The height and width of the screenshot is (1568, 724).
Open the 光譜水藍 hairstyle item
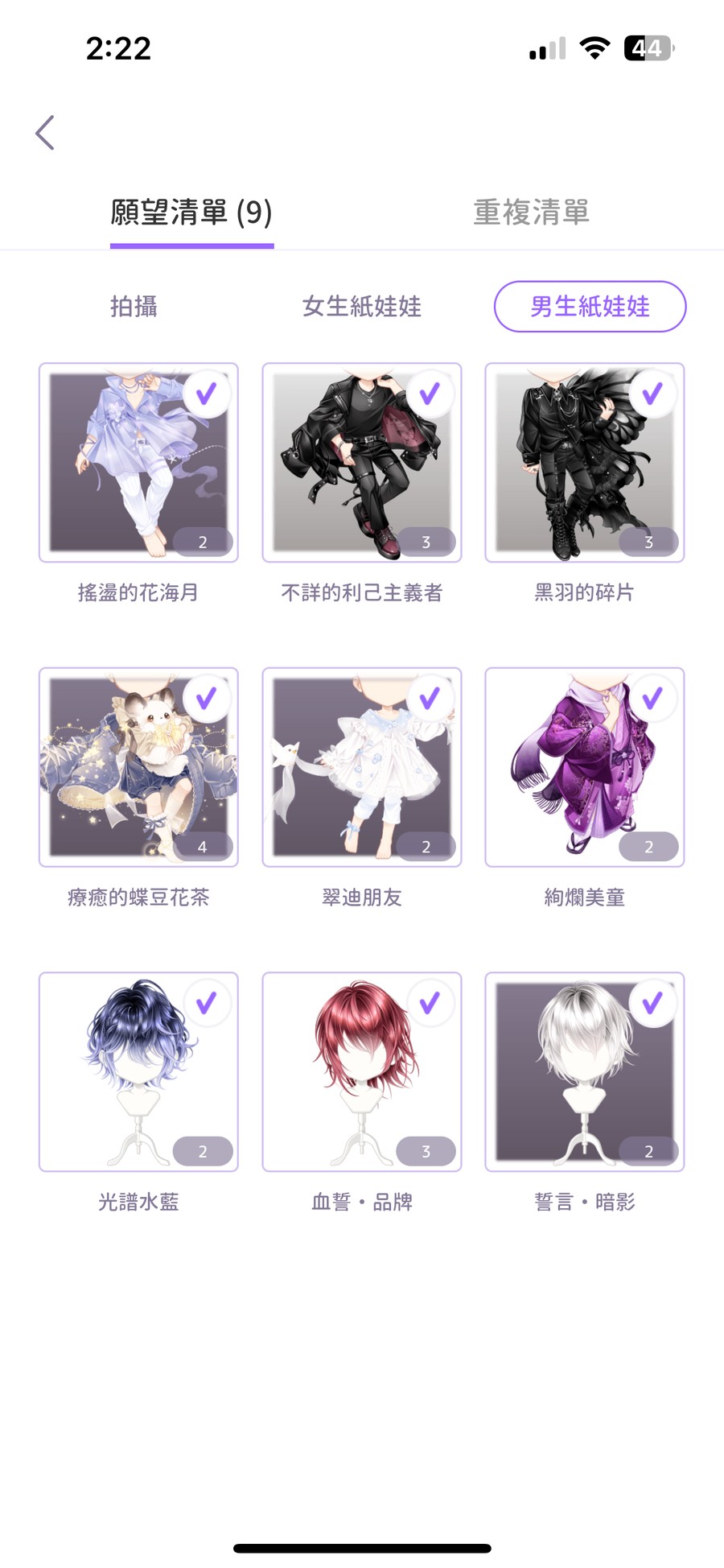138,1071
